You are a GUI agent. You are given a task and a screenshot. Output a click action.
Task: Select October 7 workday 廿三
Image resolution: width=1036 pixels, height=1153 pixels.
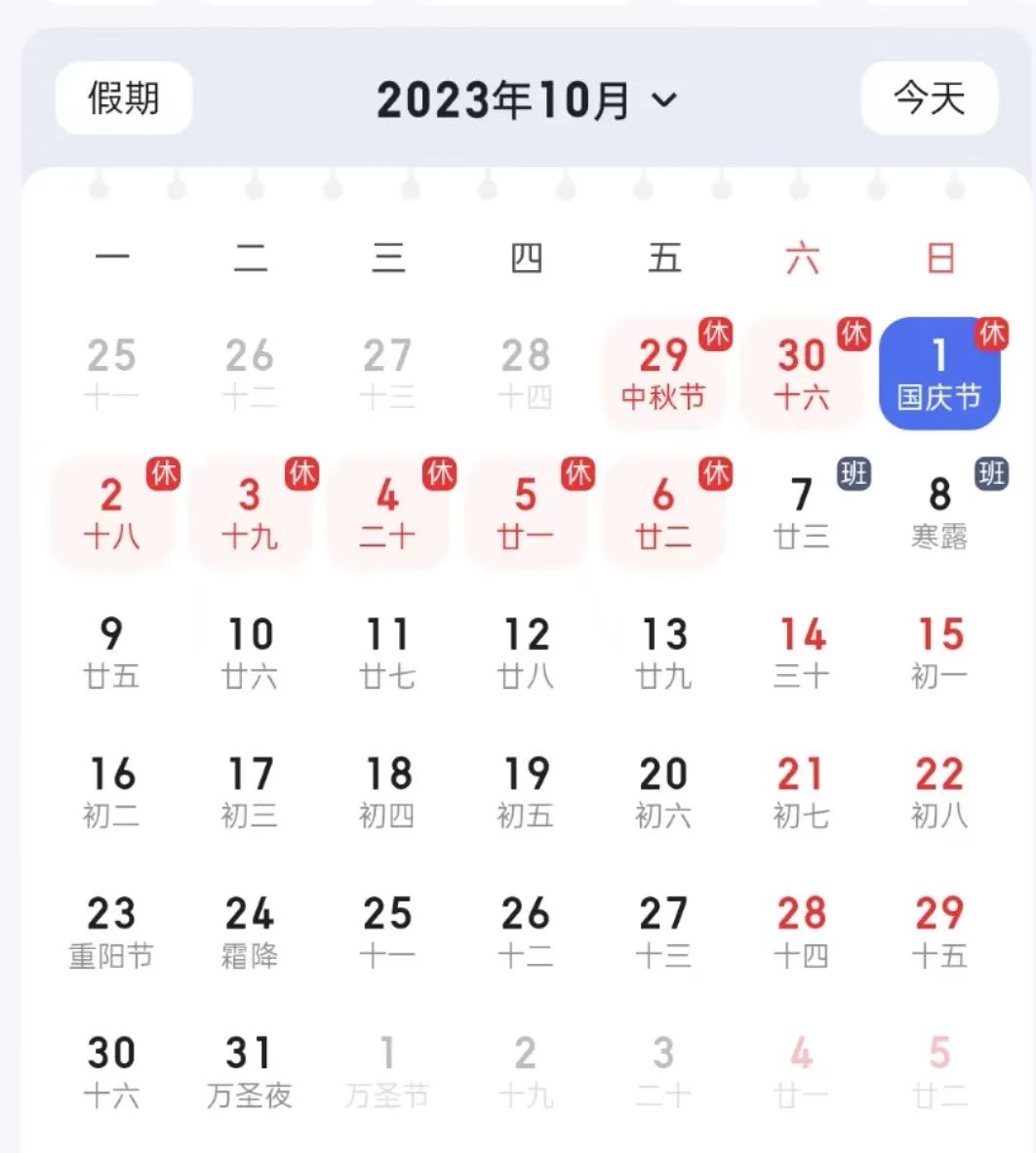tap(802, 513)
